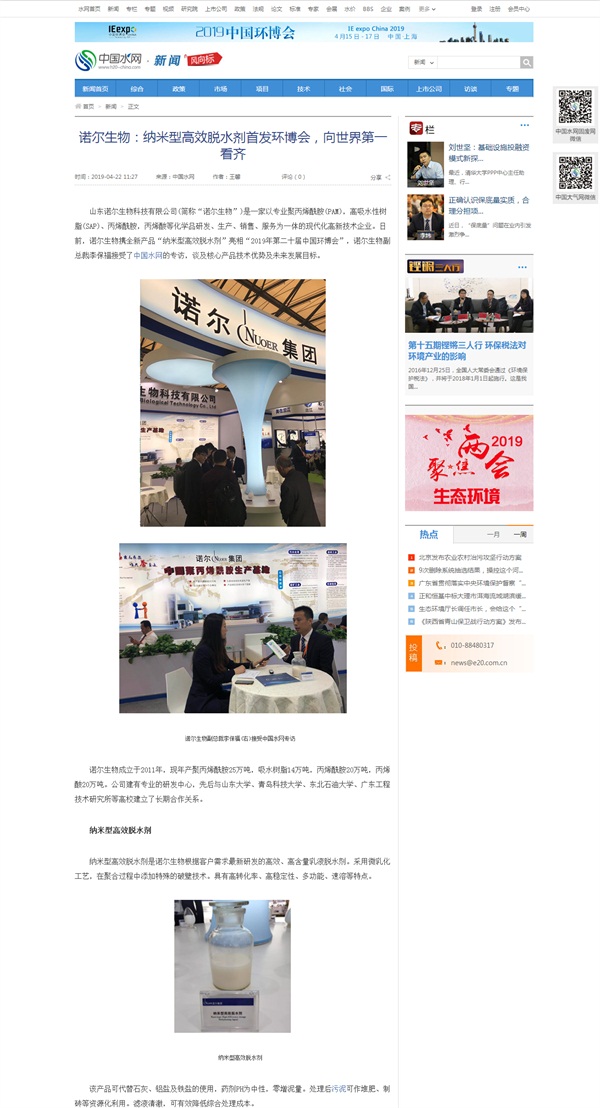Switch to the 政策 section
This screenshot has height=1108, width=600.
178,88
